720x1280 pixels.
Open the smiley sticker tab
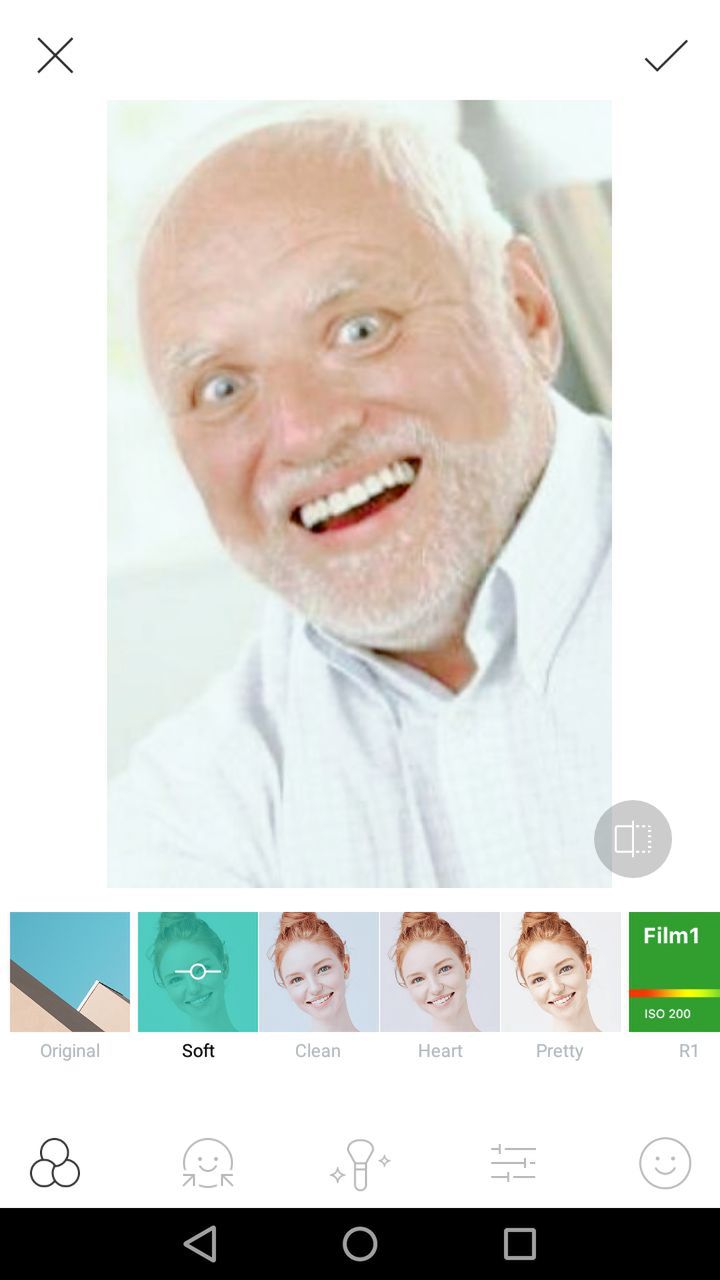tap(665, 1163)
